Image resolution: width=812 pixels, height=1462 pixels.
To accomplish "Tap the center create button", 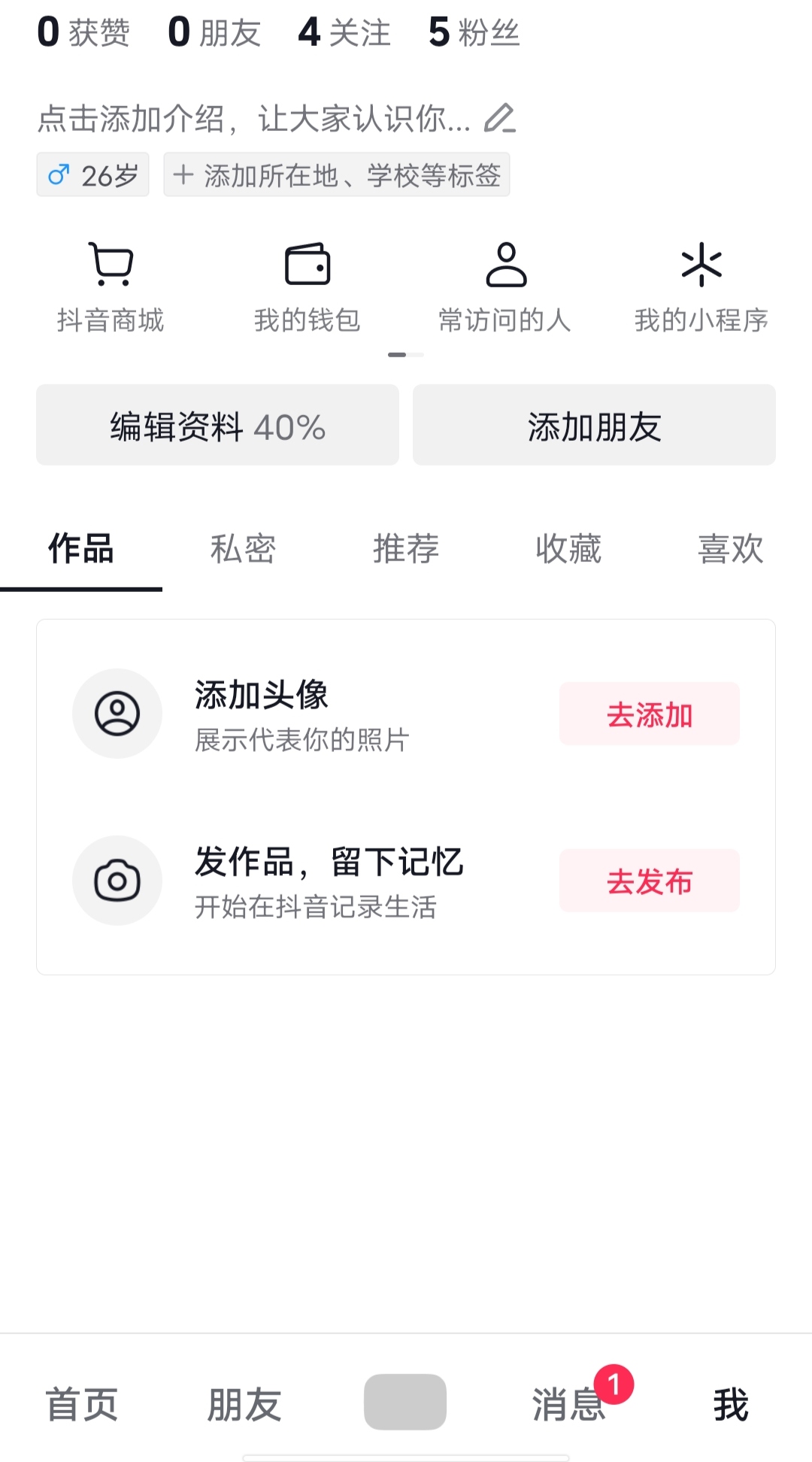I will pos(405,1402).
